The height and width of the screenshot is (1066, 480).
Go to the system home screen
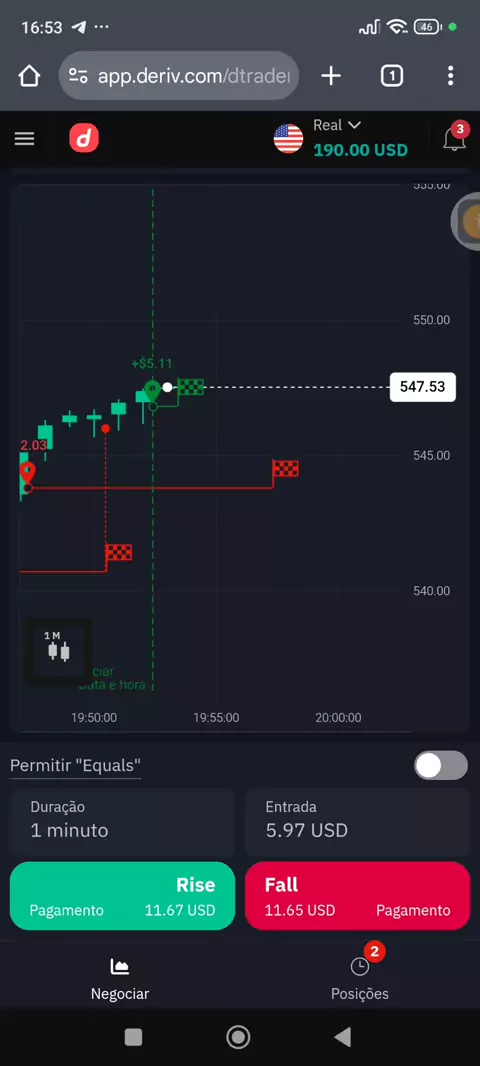click(239, 1037)
